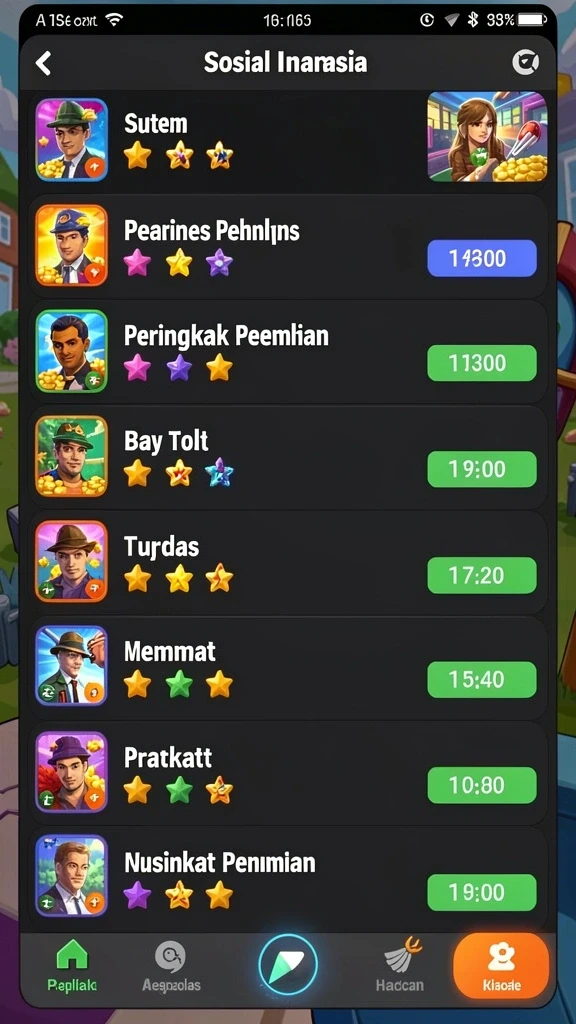This screenshot has height=1024, width=576.
Task: Tap the green 11300 button
Action: click(482, 363)
